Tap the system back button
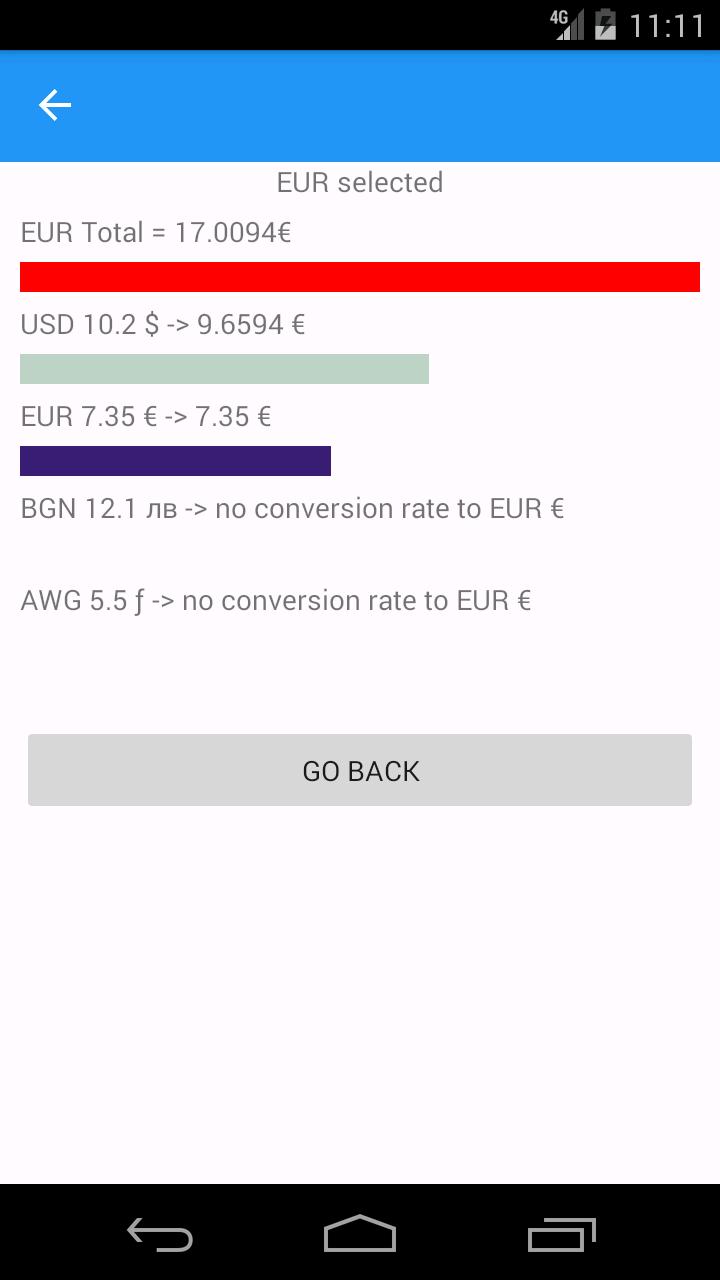The height and width of the screenshot is (1280, 720). pos(160,1234)
